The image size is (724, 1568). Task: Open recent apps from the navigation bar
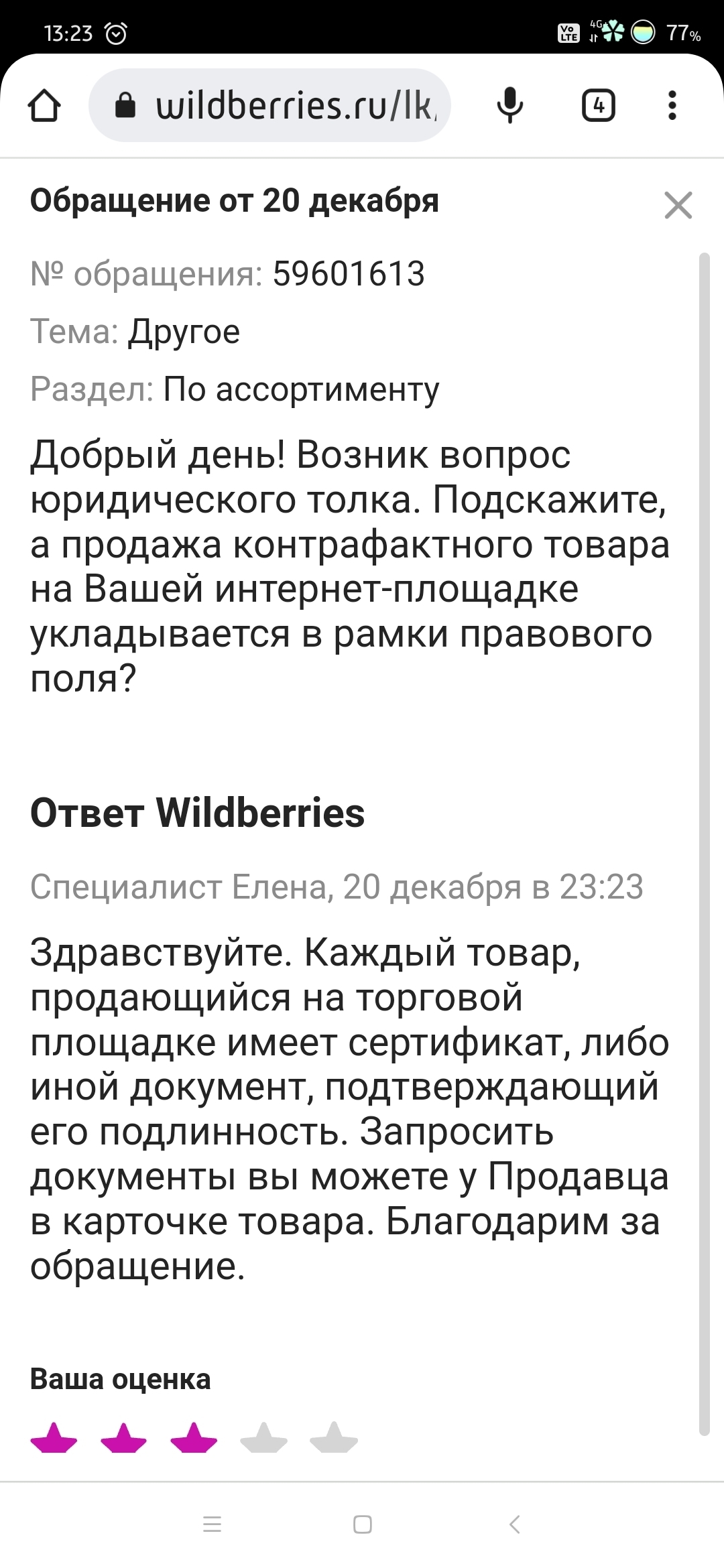click(x=212, y=1524)
